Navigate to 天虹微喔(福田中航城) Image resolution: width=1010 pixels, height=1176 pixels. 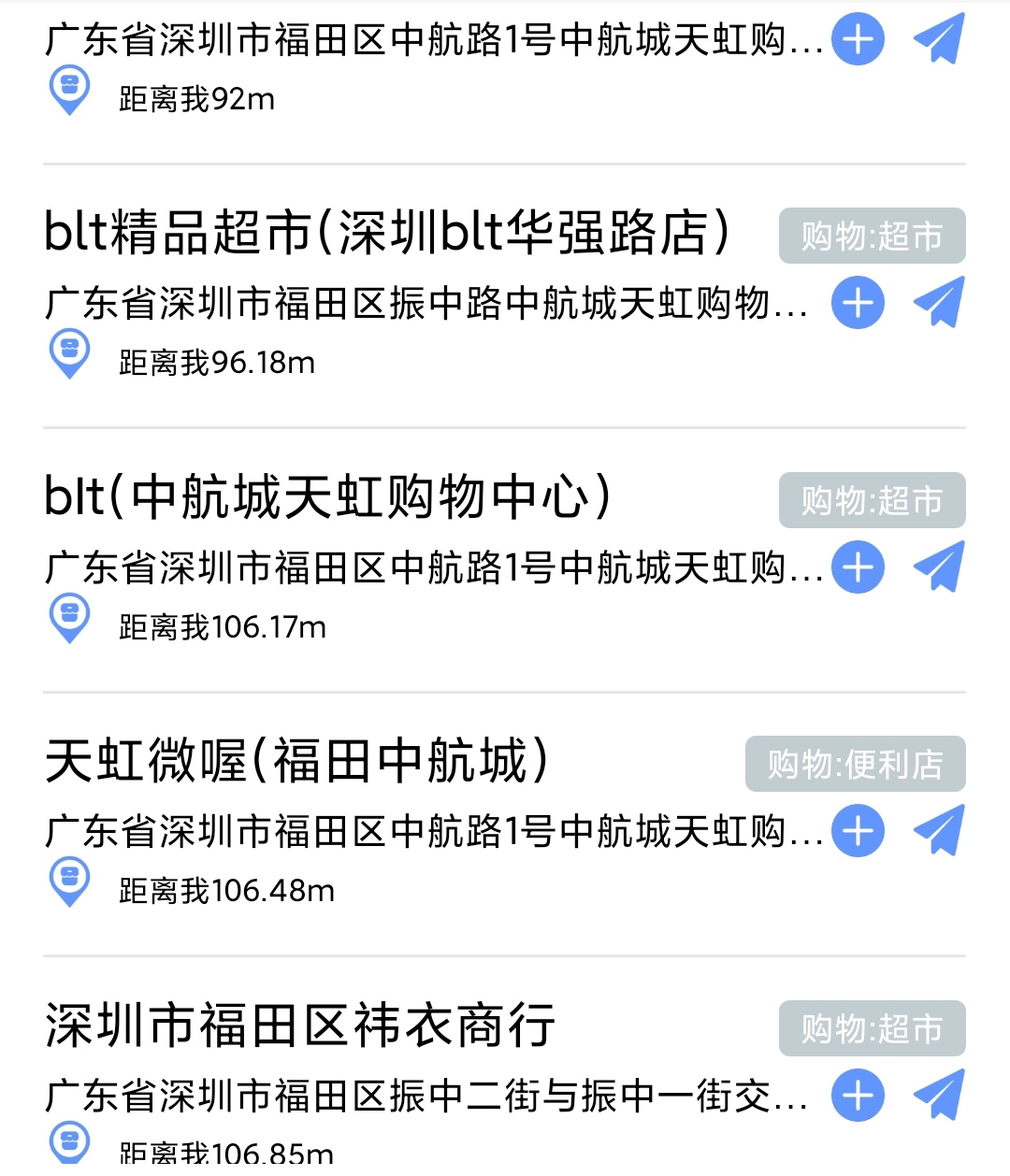point(938,831)
